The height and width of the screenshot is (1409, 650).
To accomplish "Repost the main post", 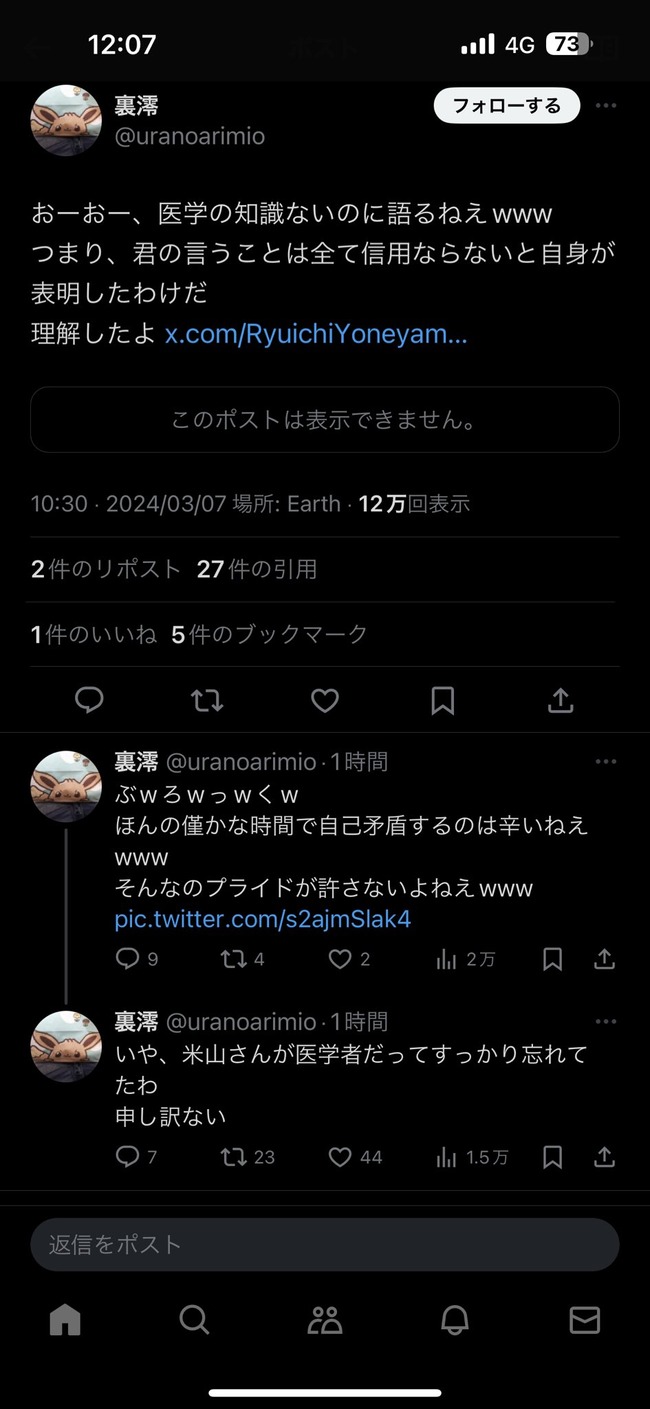I will [x=207, y=700].
